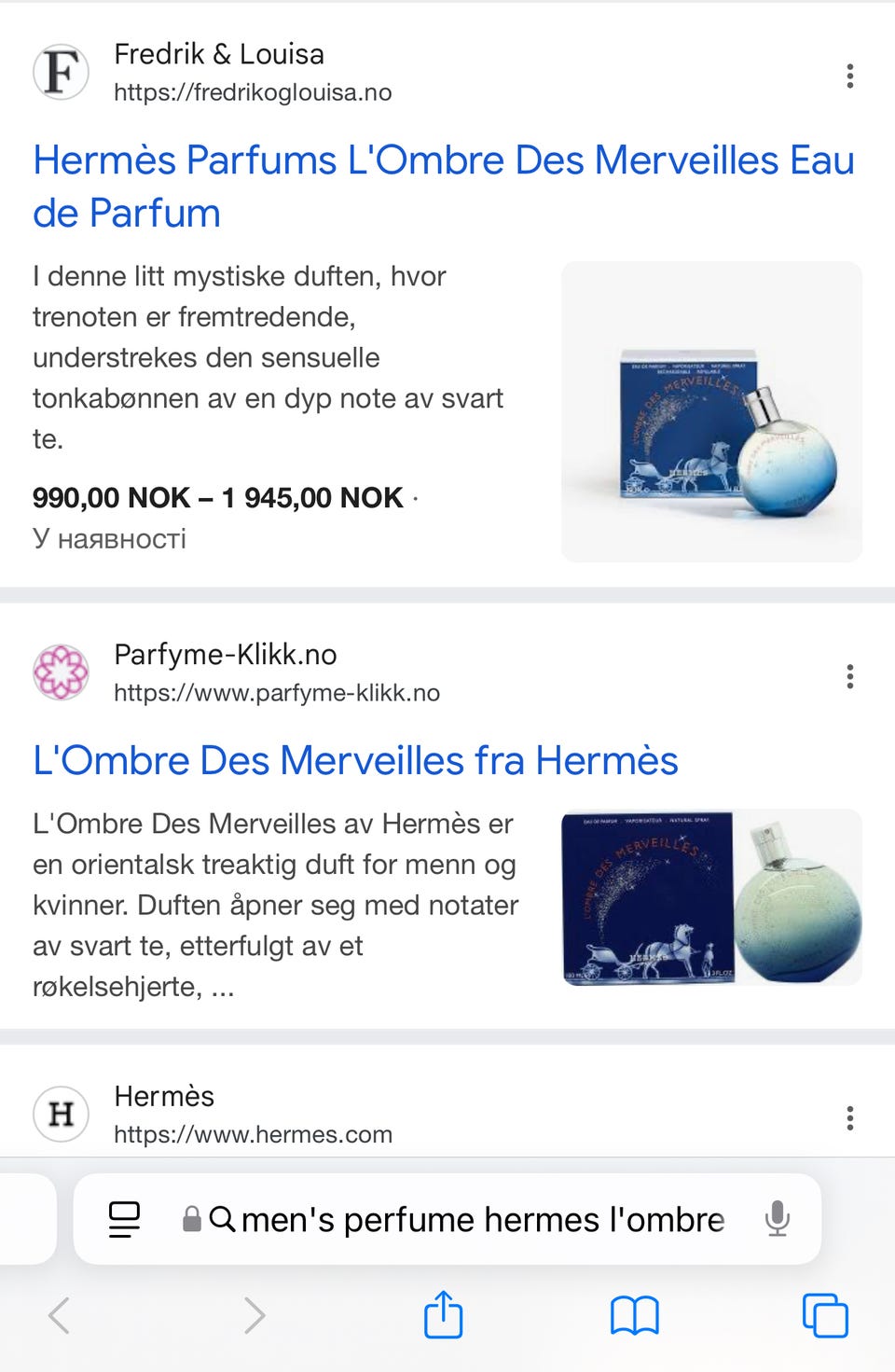Open the three-dot menu for the Fredrik & Louisa result

point(849,76)
